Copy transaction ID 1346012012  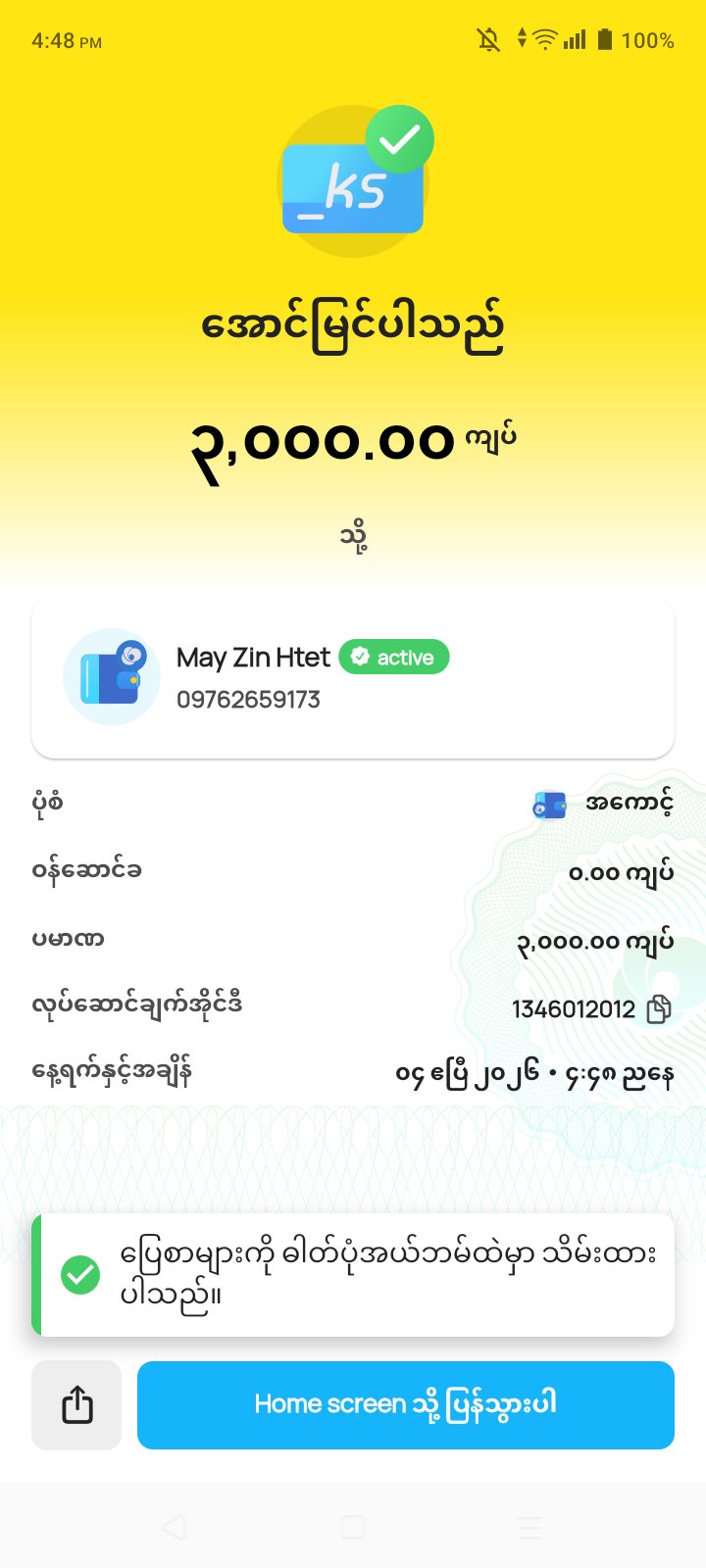(659, 1009)
